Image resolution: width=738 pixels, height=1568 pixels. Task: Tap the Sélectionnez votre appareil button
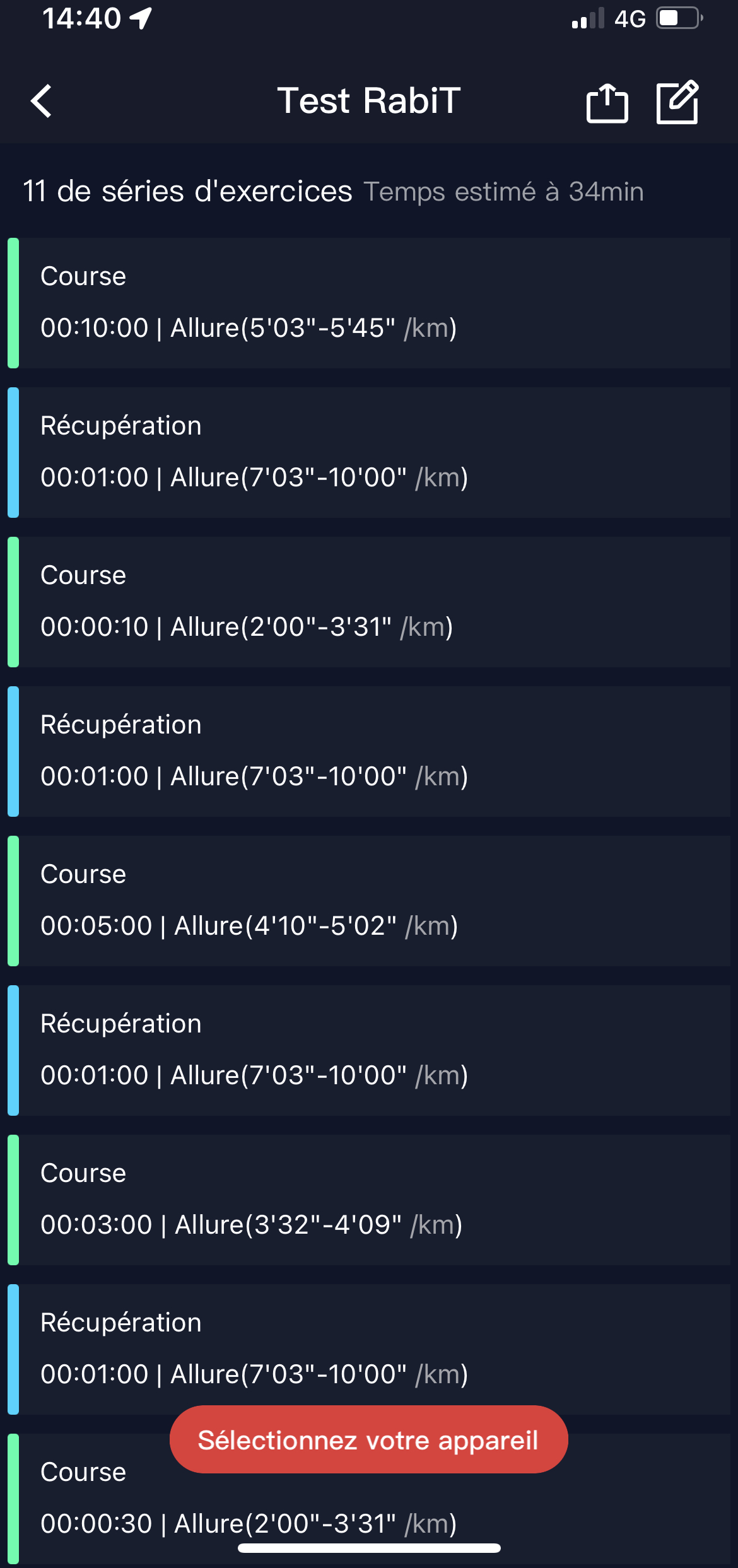pos(368,1439)
